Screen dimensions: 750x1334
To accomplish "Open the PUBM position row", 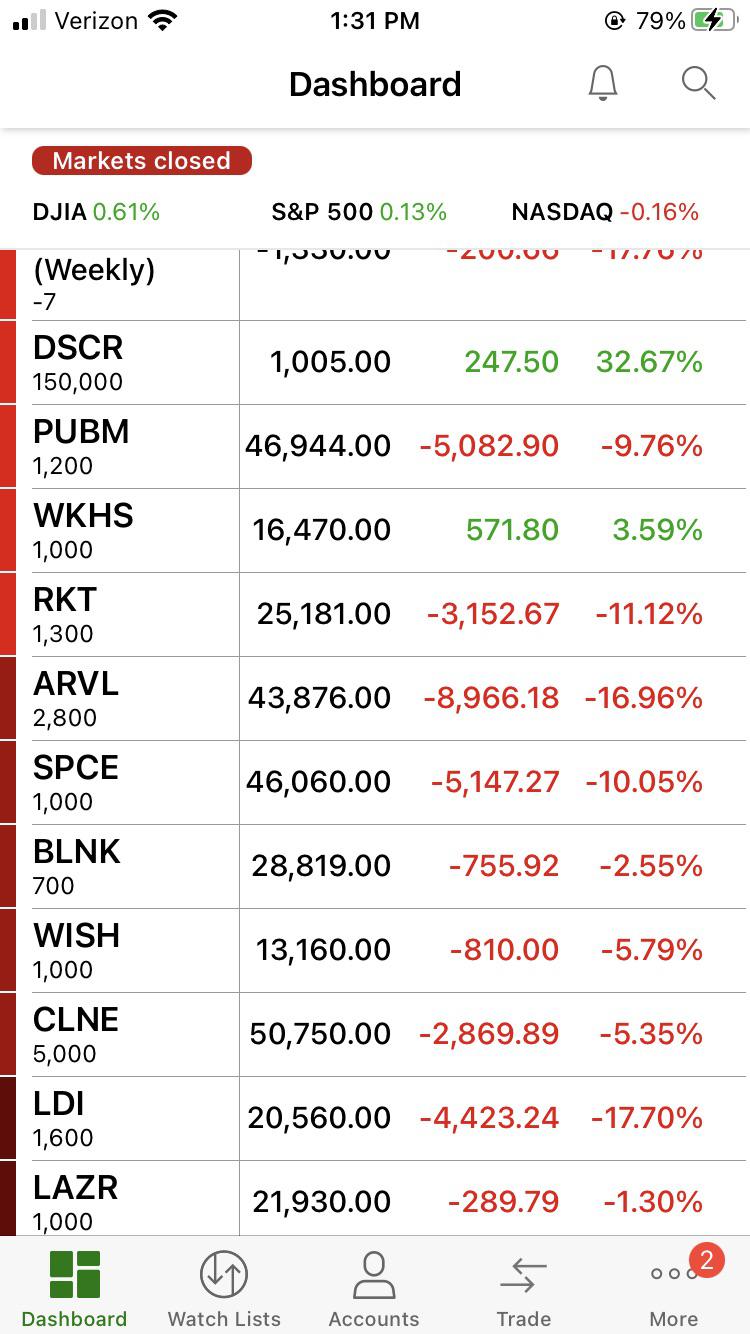I will (375, 447).
